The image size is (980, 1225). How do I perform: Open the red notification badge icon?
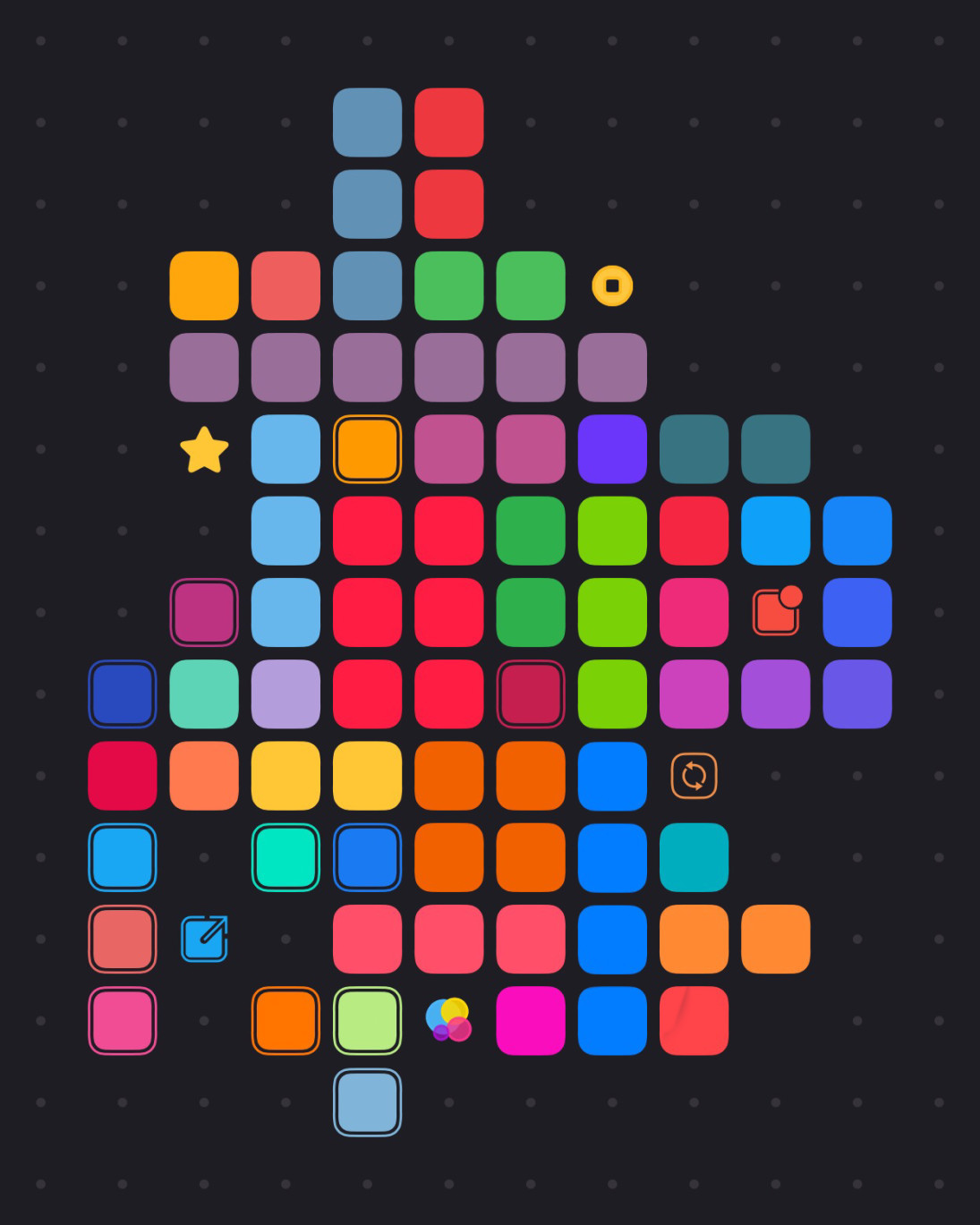tap(776, 612)
